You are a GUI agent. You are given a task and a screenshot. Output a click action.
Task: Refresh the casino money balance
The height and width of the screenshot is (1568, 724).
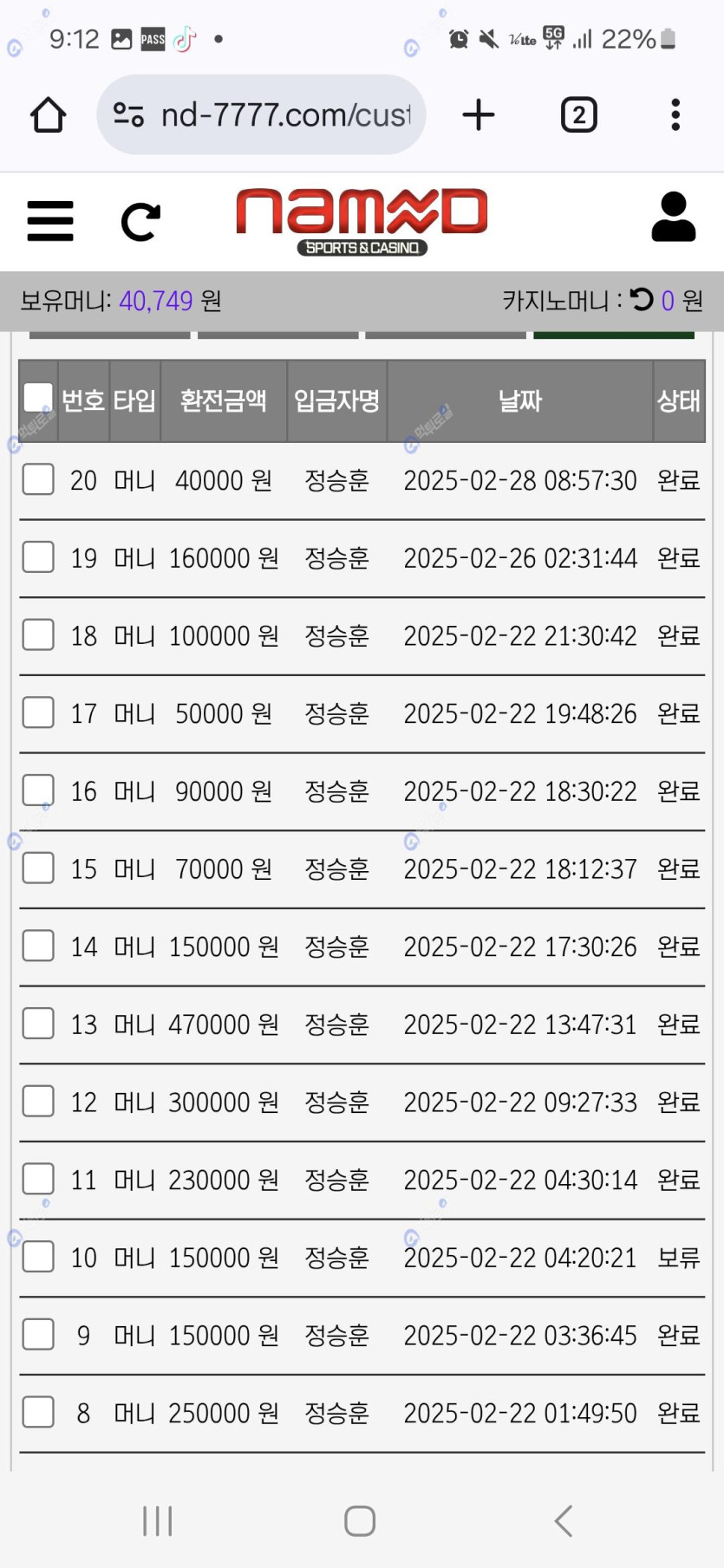[x=642, y=299]
